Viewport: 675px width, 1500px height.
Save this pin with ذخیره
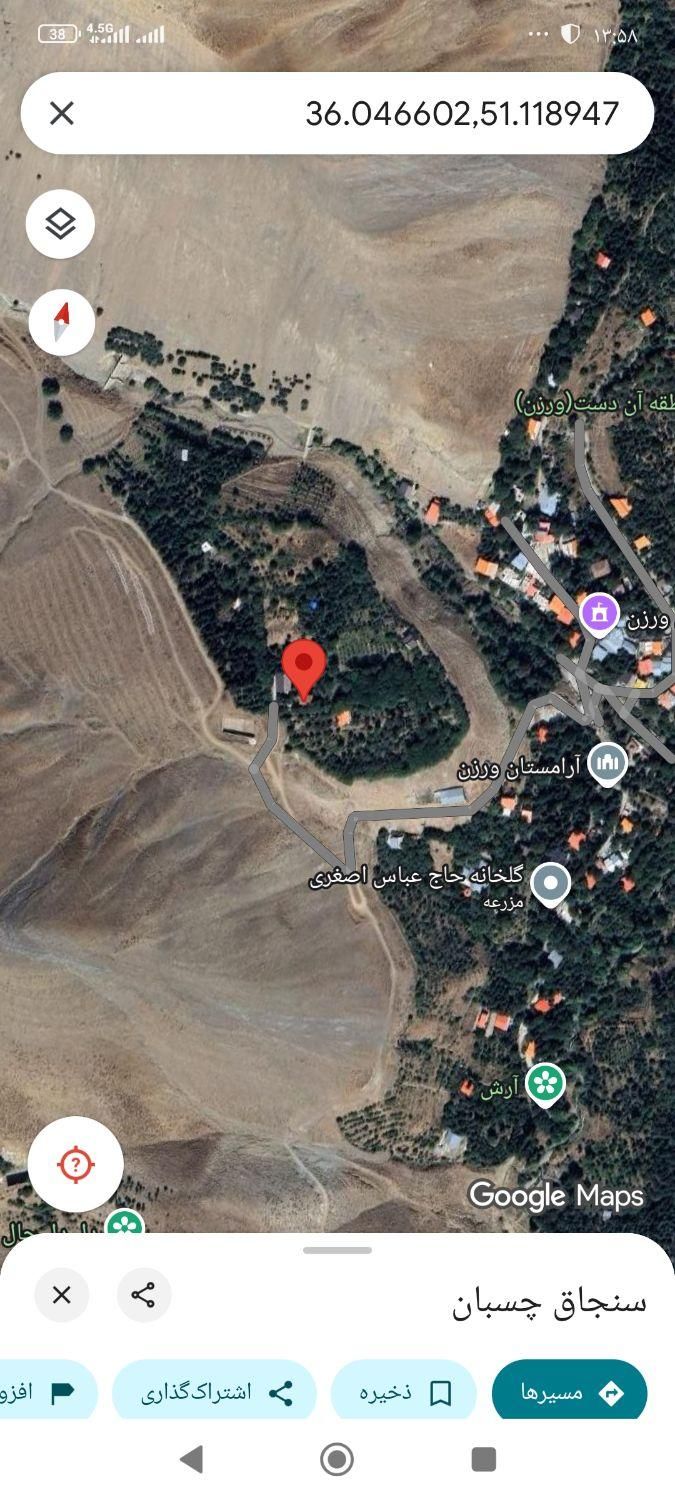pyautogui.click(x=404, y=1392)
